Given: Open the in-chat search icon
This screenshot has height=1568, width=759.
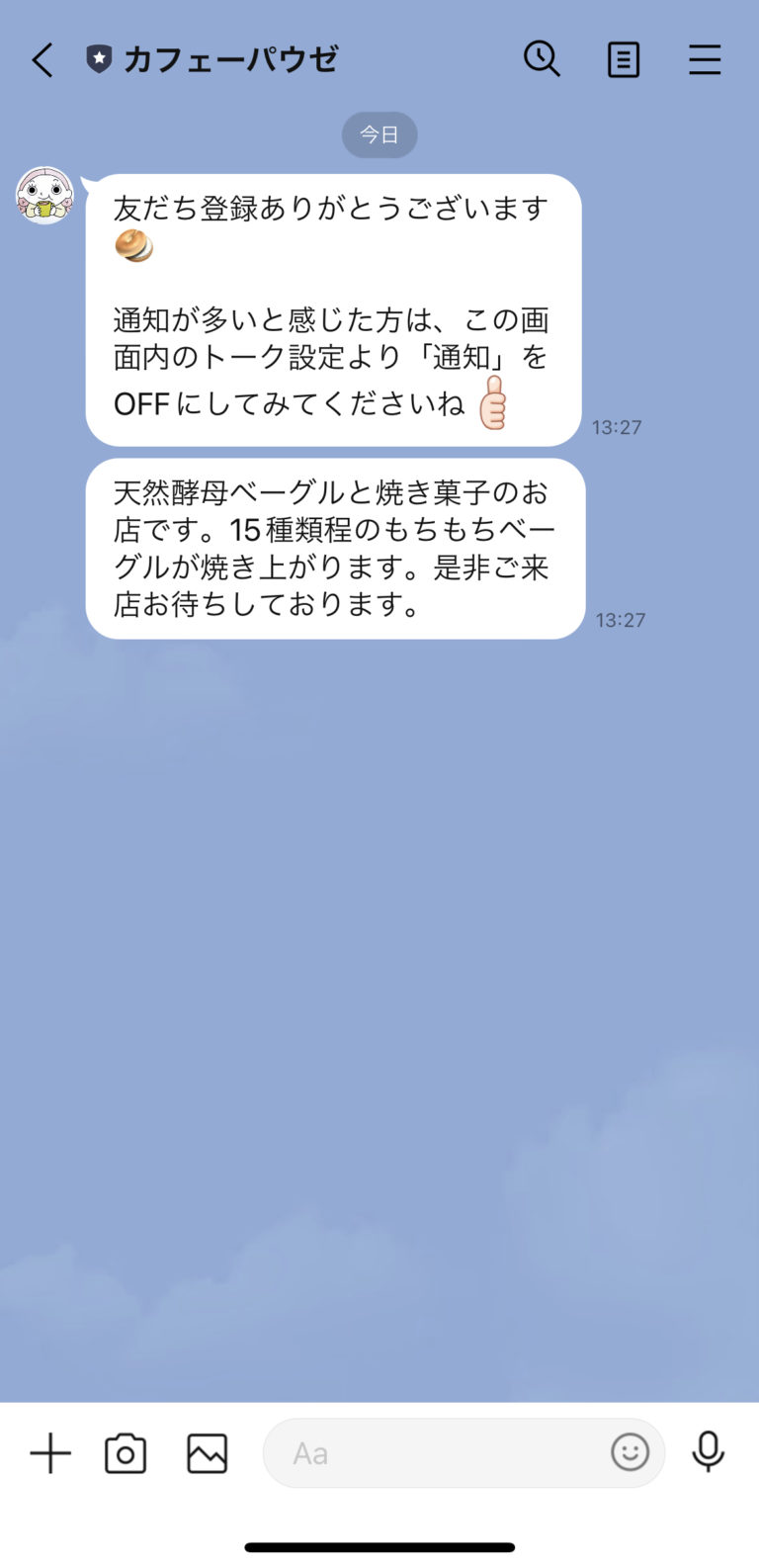Looking at the screenshot, I should click(542, 59).
